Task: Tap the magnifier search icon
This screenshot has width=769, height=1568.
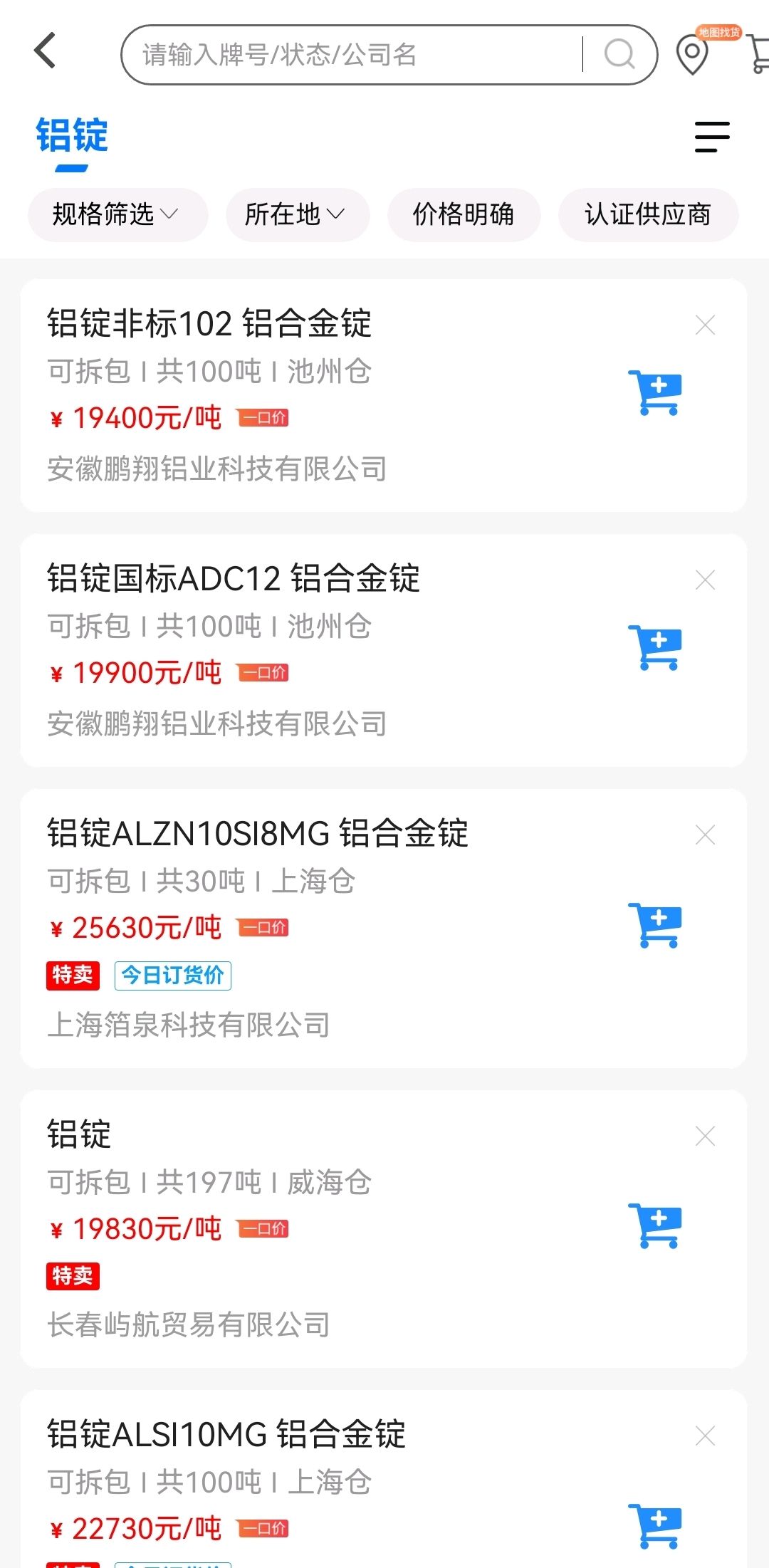Action: 619,55
